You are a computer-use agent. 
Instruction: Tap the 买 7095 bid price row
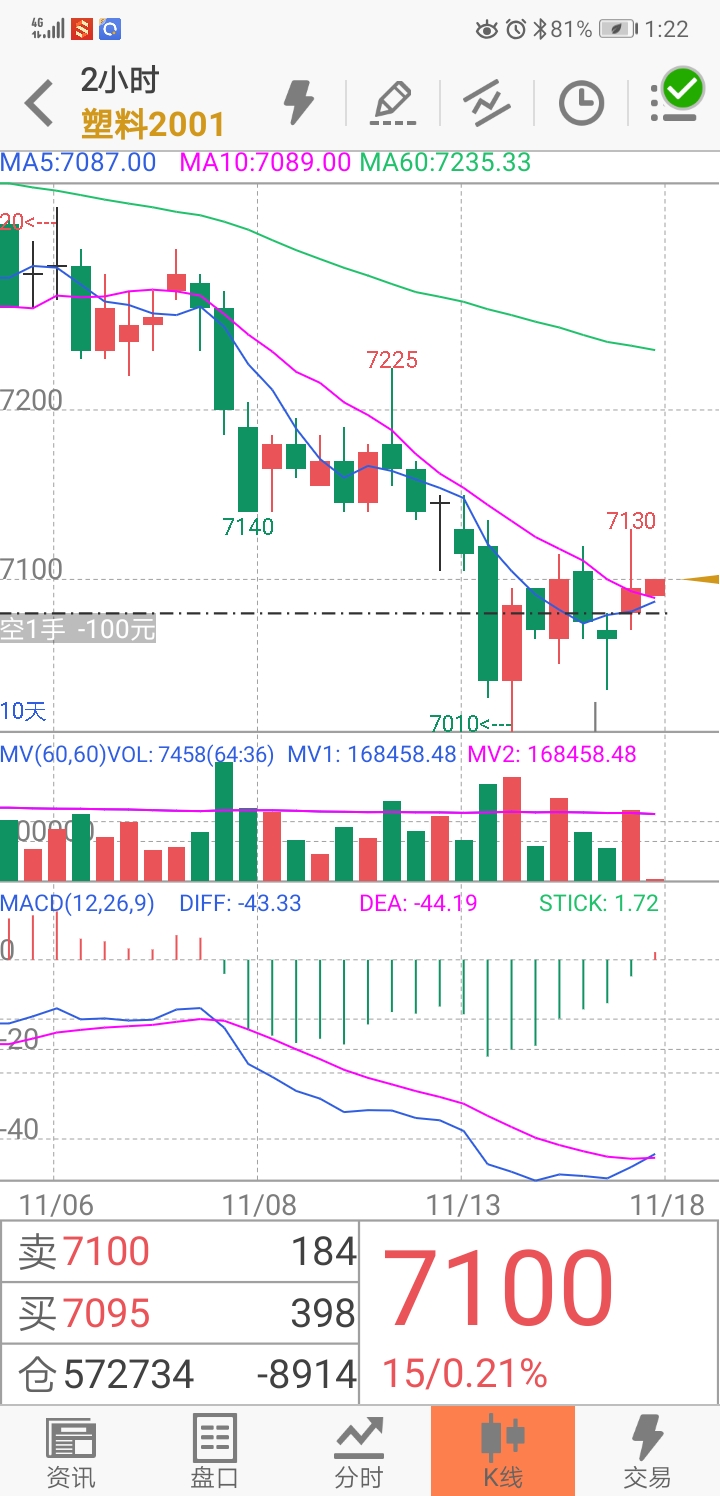pyautogui.click(x=188, y=1313)
